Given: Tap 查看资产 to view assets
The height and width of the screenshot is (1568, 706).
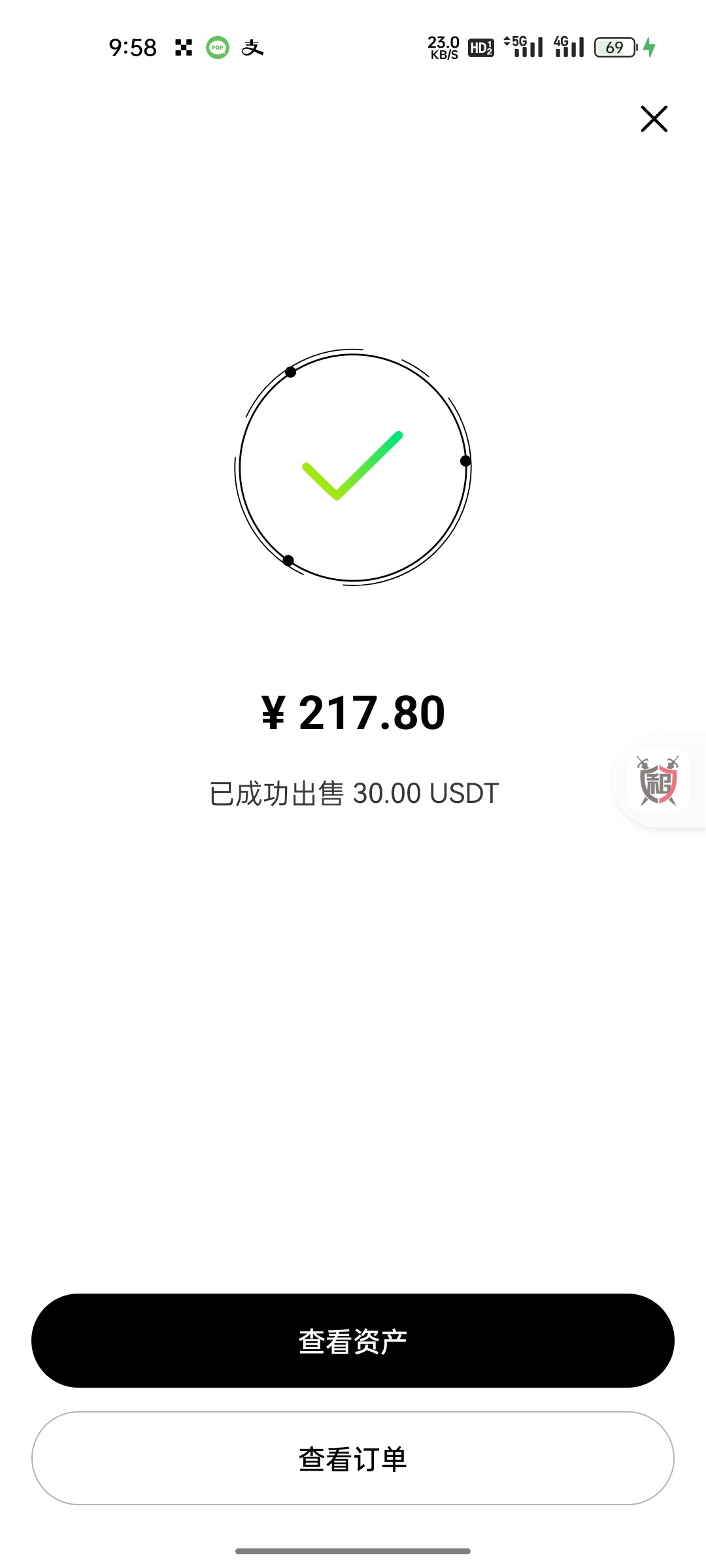Looking at the screenshot, I should [353, 1341].
